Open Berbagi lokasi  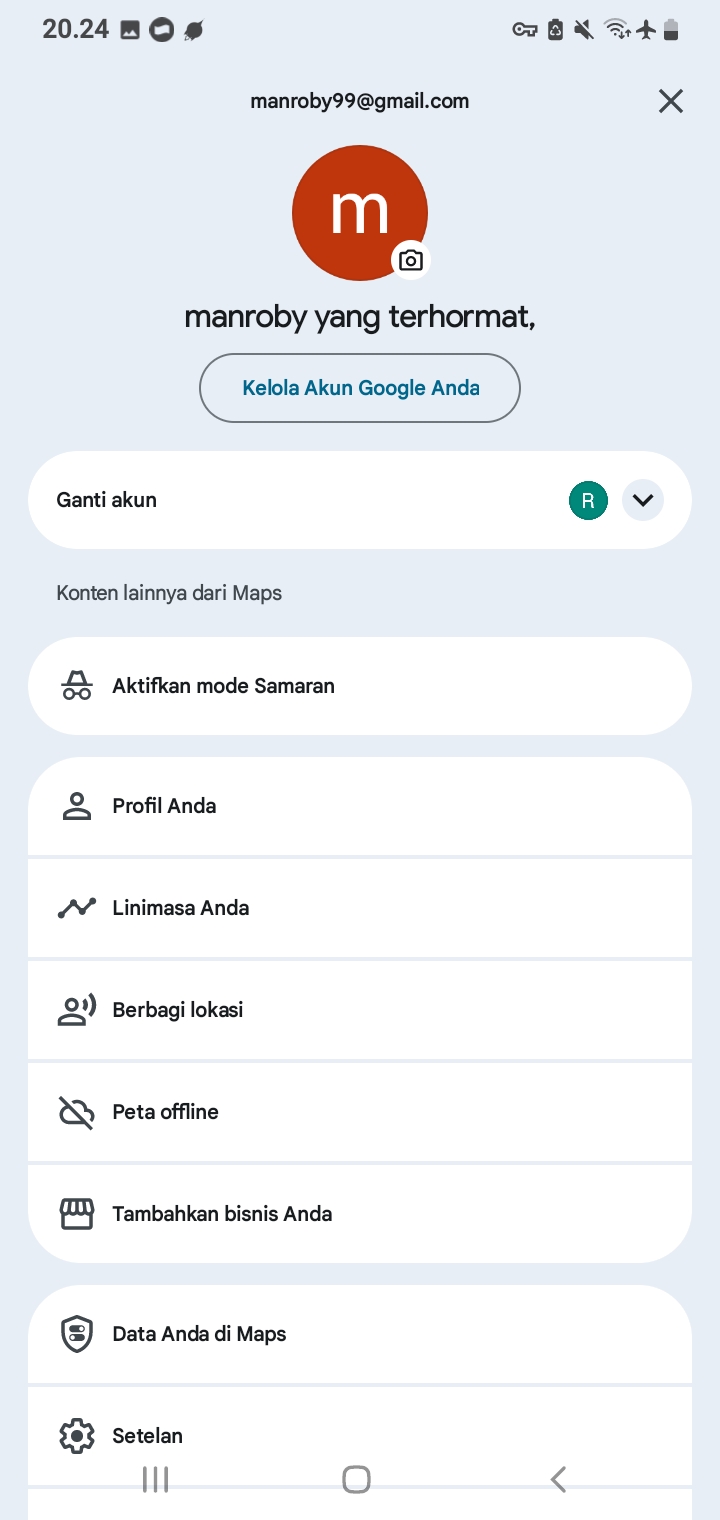pyautogui.click(x=360, y=1010)
